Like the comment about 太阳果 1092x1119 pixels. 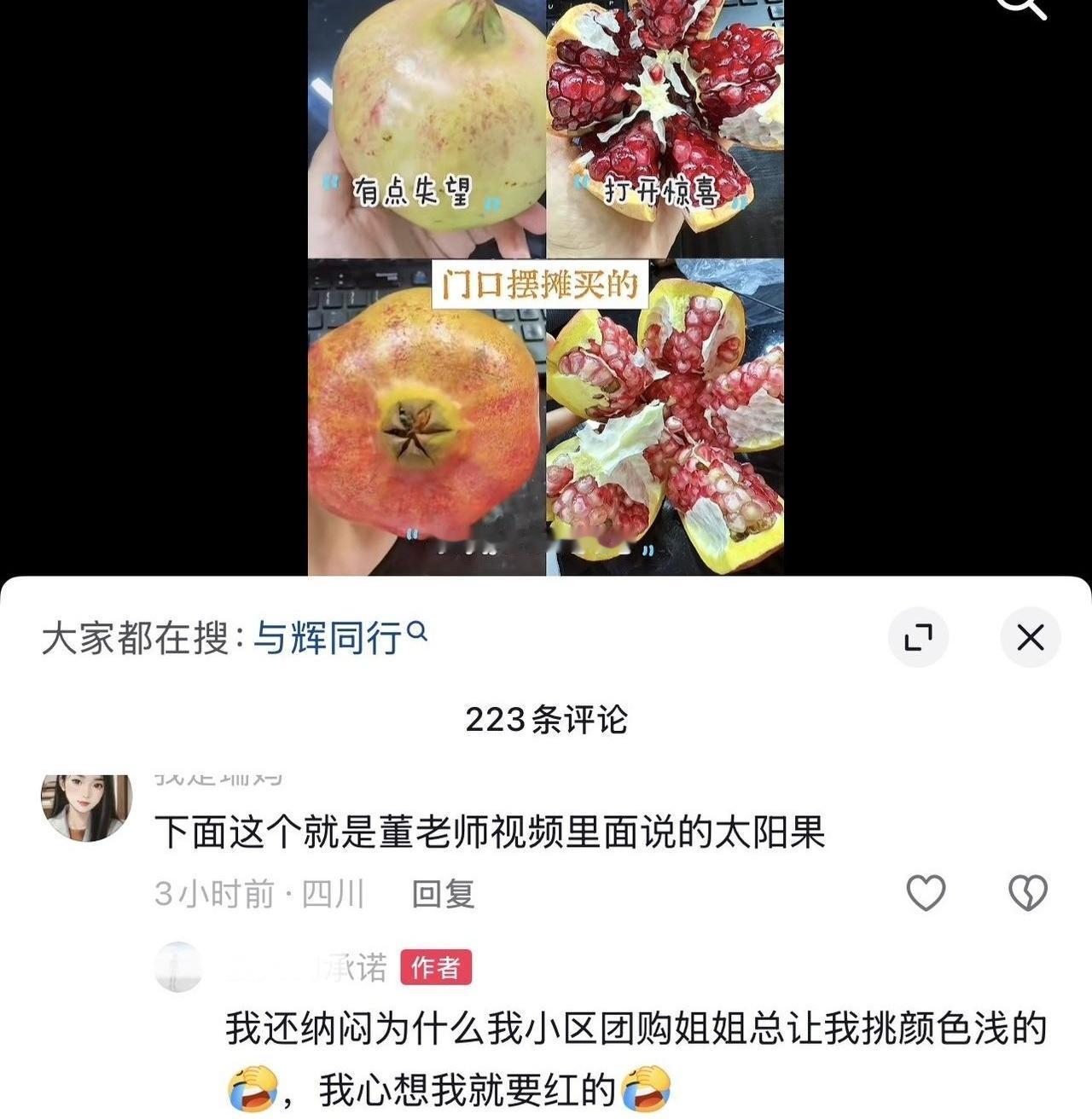tap(926, 893)
